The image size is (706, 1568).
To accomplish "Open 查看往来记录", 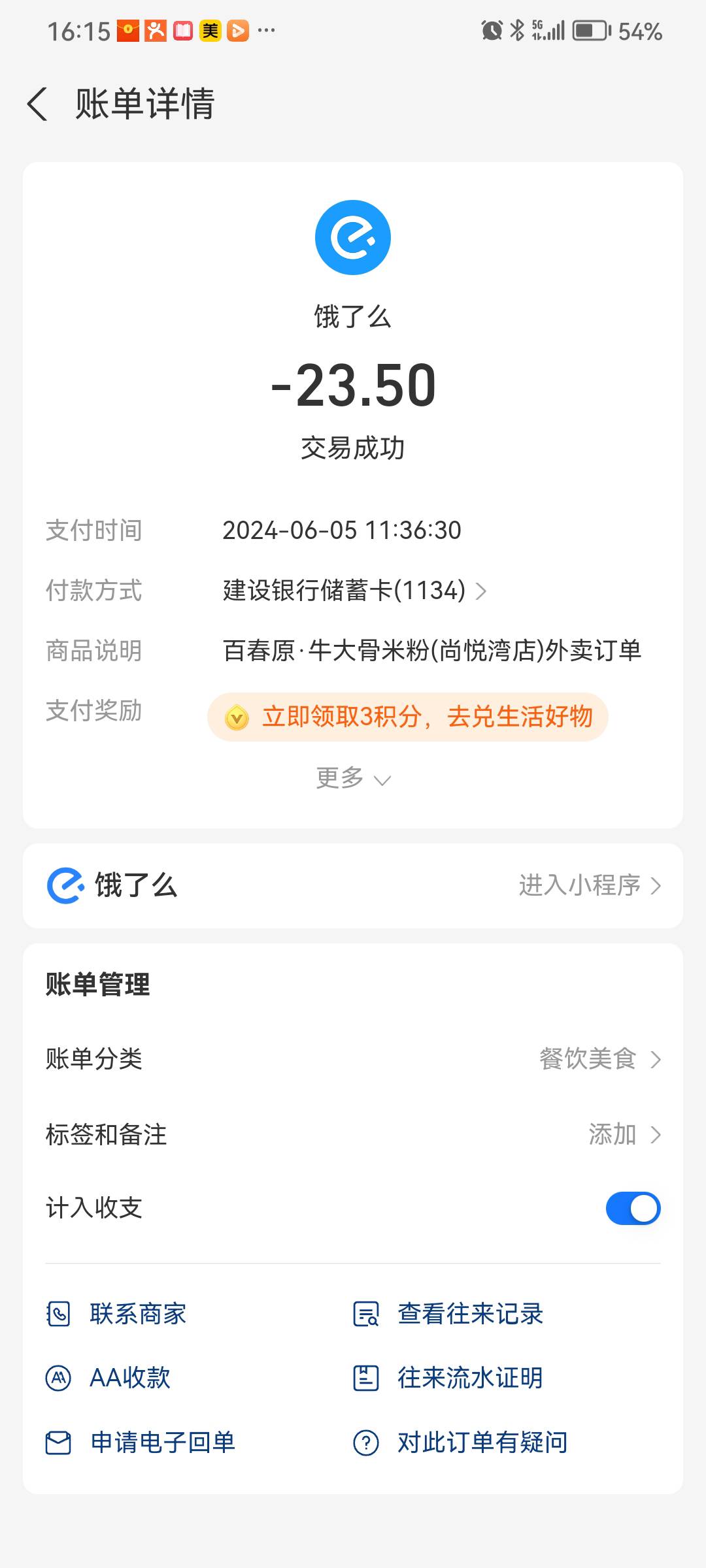I will (x=448, y=1314).
